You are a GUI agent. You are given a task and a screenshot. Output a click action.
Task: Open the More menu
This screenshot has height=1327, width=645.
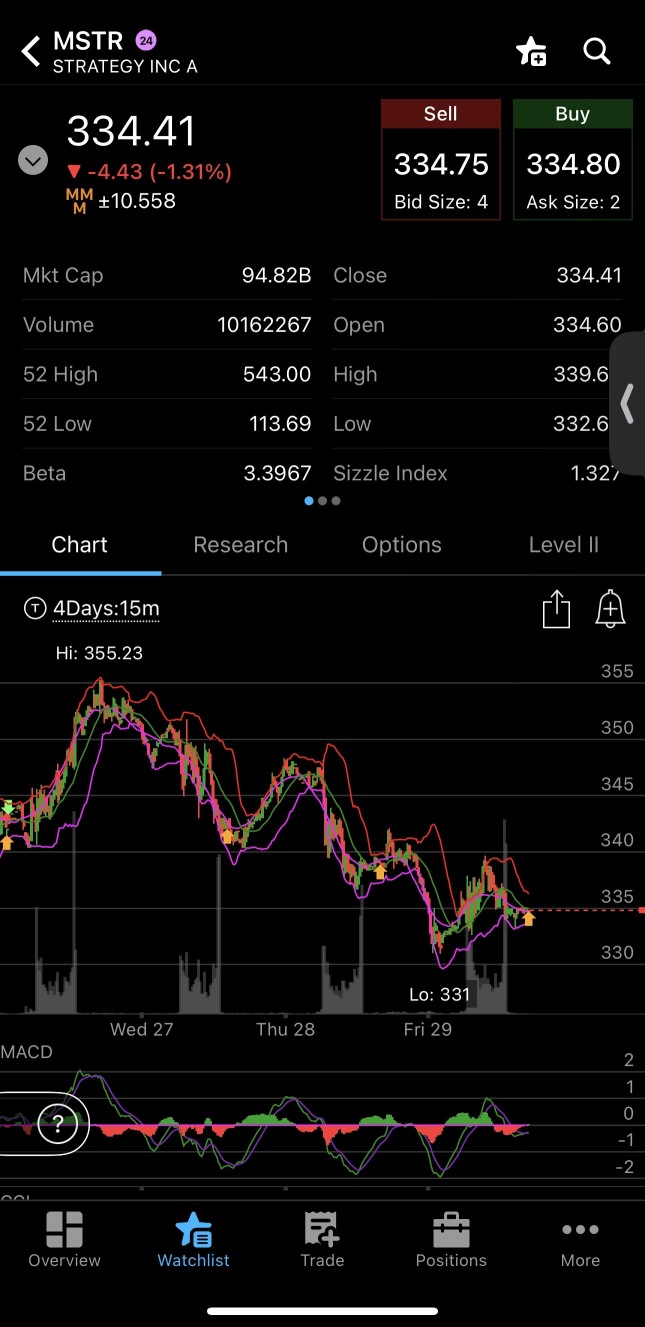click(580, 1240)
